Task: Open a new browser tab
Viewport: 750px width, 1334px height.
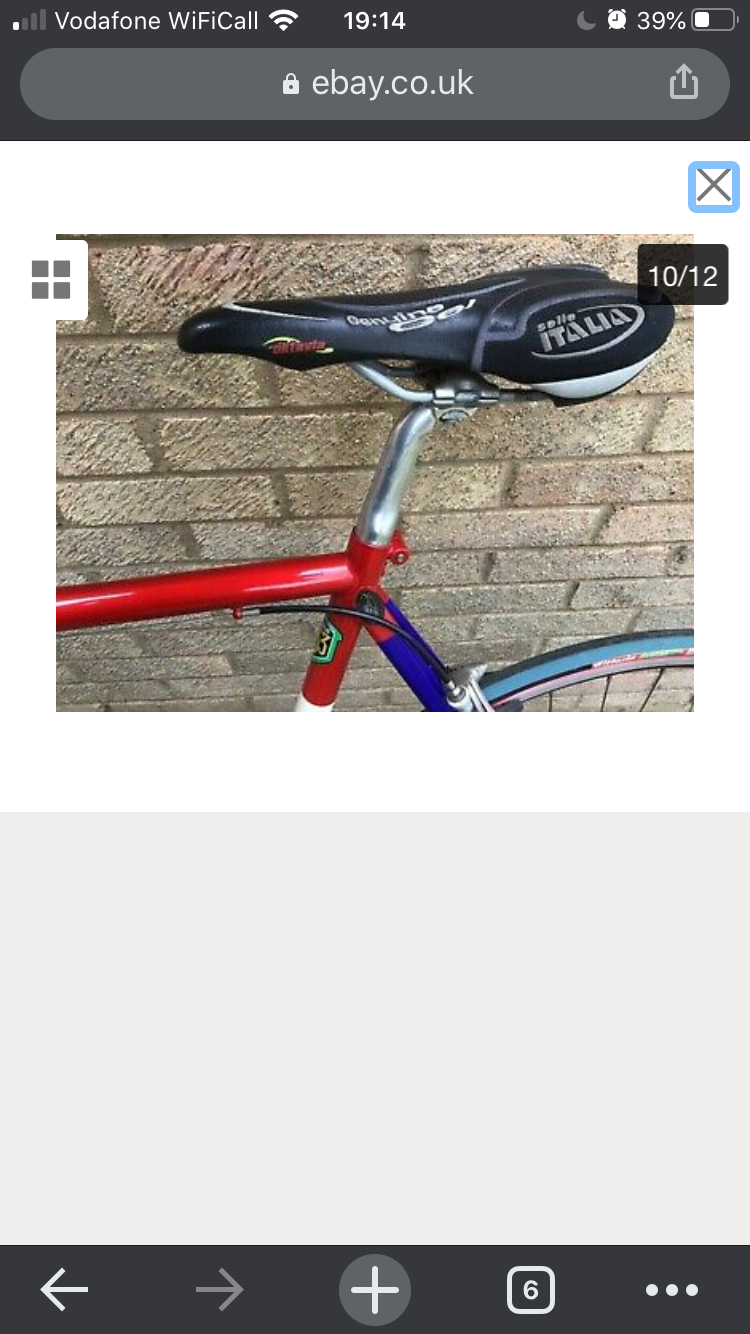Action: point(375,1290)
